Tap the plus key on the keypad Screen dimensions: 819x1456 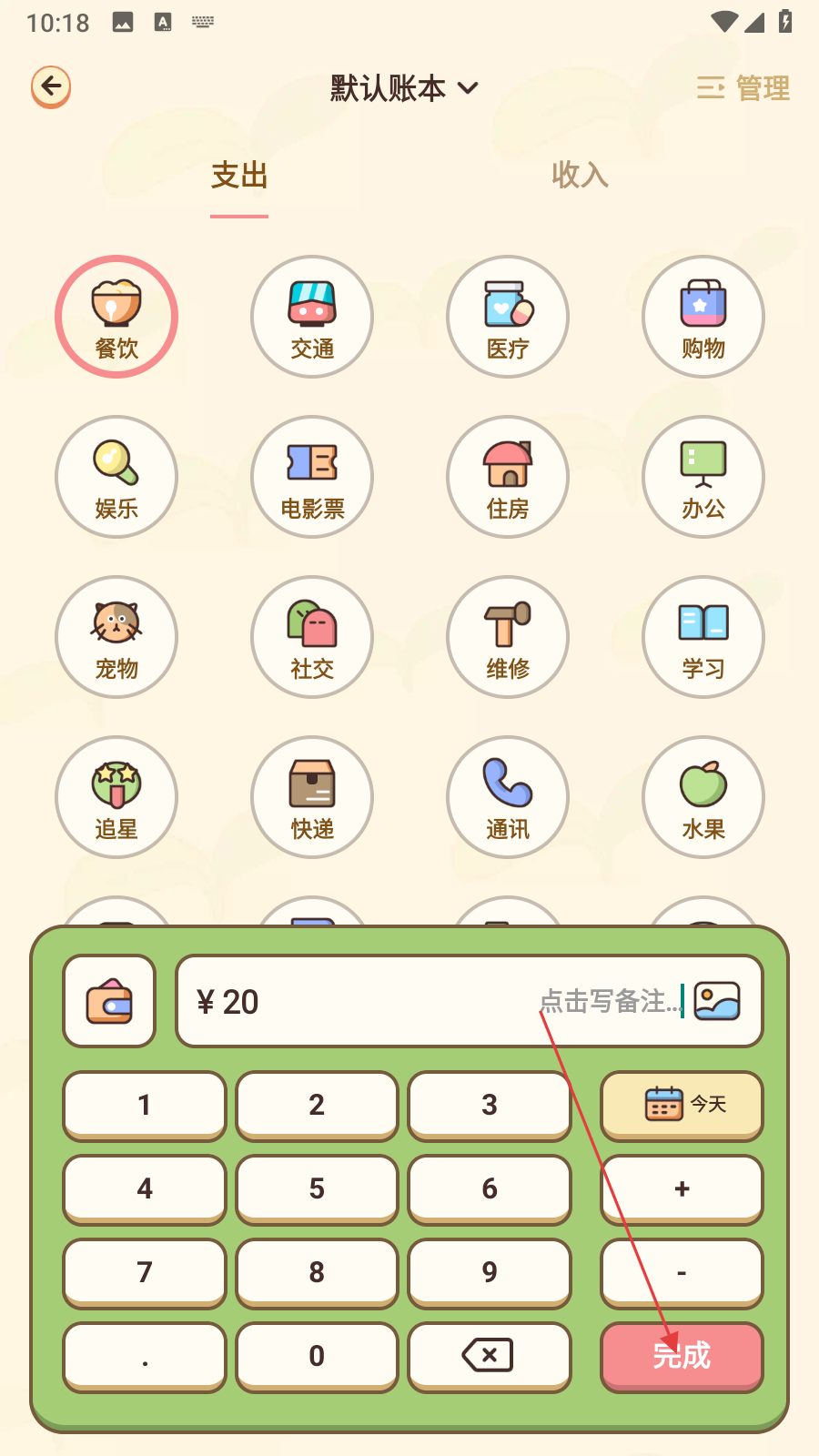pyautogui.click(x=682, y=1188)
